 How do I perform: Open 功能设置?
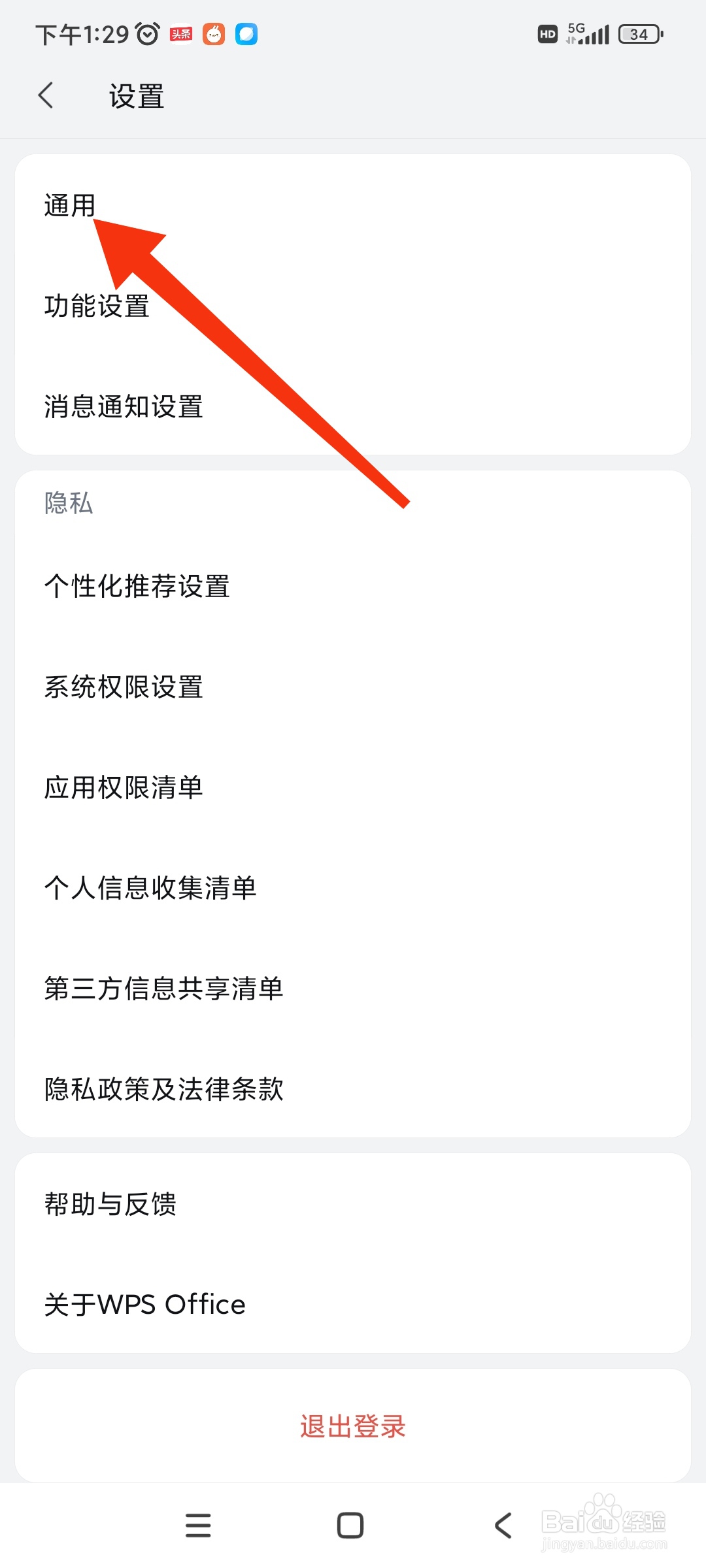96,306
